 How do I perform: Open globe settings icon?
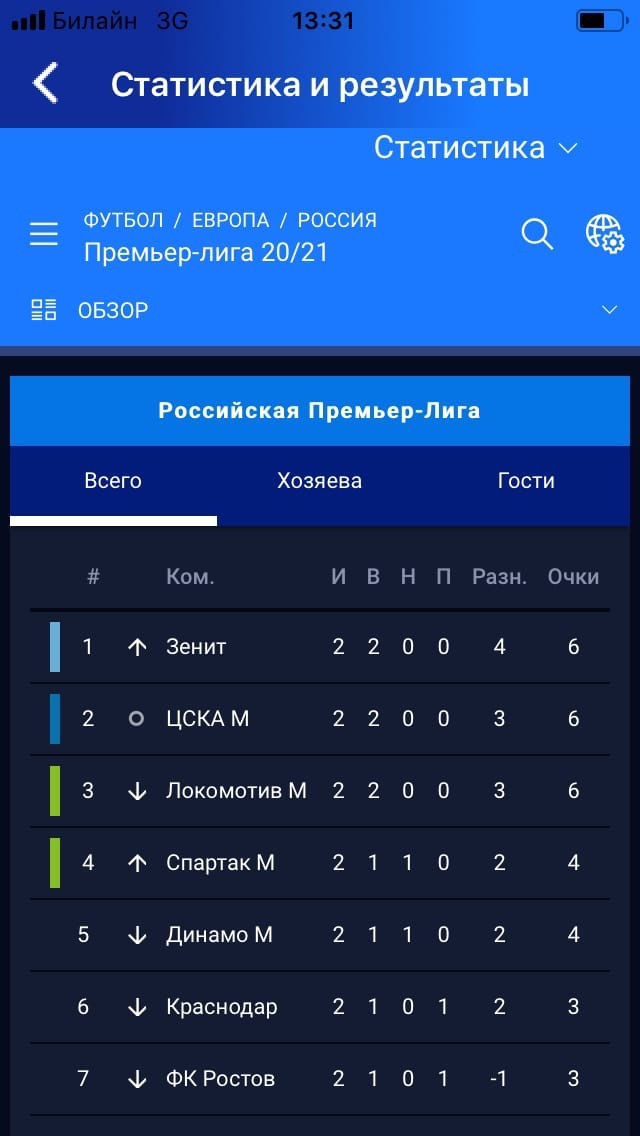604,234
